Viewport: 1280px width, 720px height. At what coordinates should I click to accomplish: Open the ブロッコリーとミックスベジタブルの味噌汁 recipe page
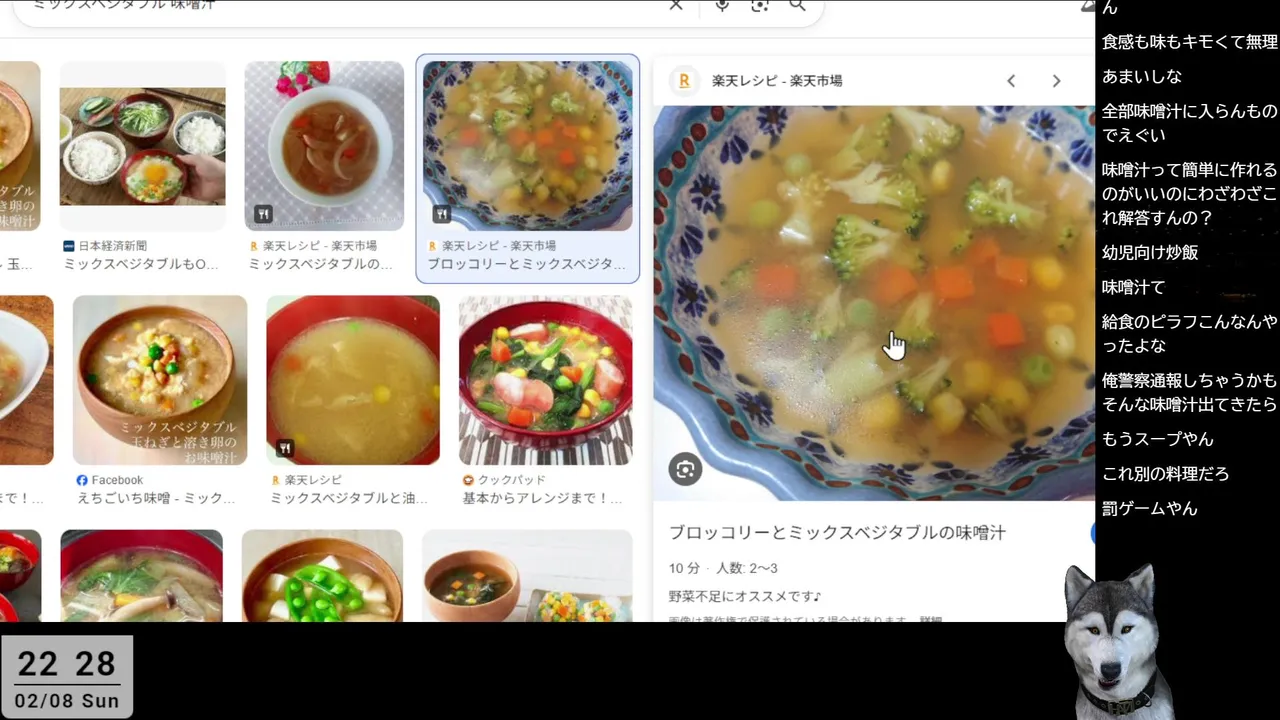point(837,533)
